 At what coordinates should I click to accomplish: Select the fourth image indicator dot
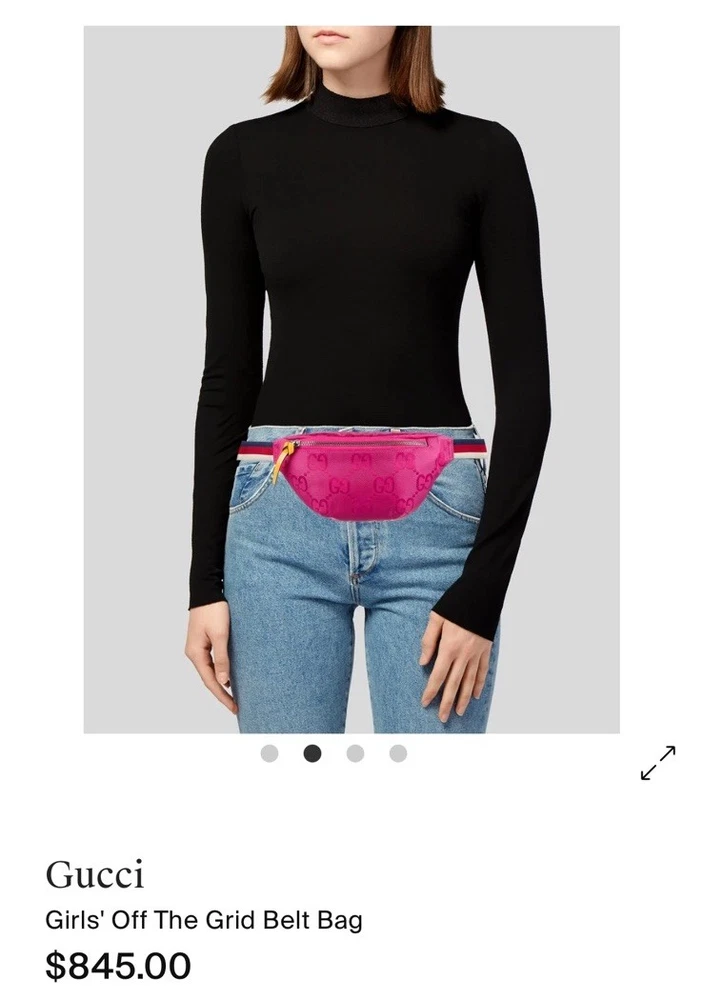coord(398,754)
